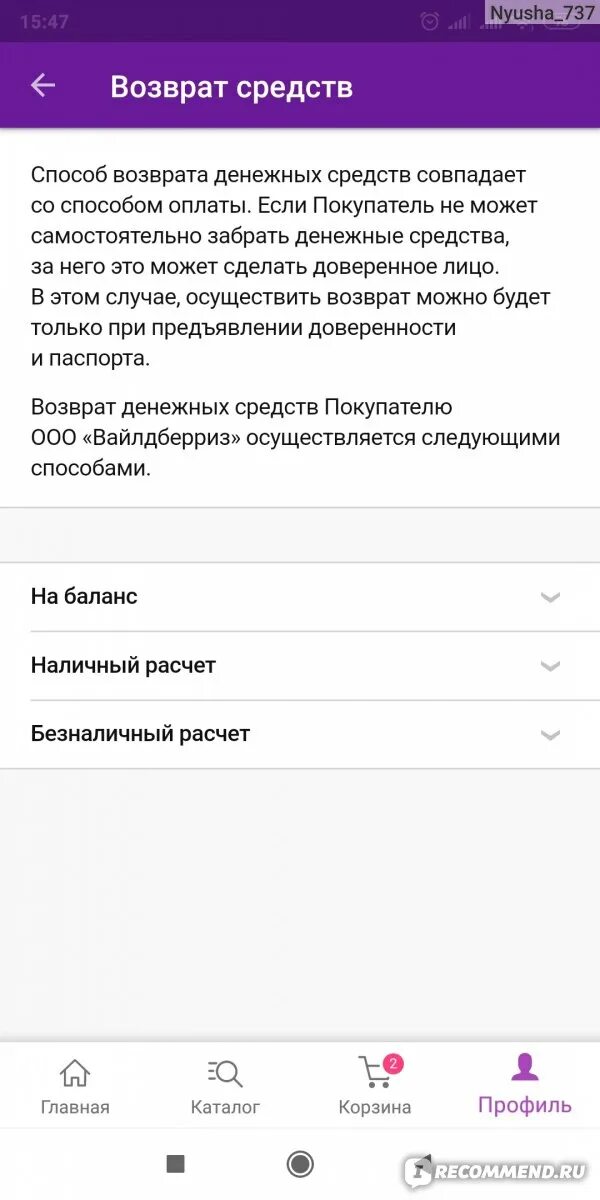
Task: Select the Профиль tab
Action: pyautogui.click(x=524, y=1085)
